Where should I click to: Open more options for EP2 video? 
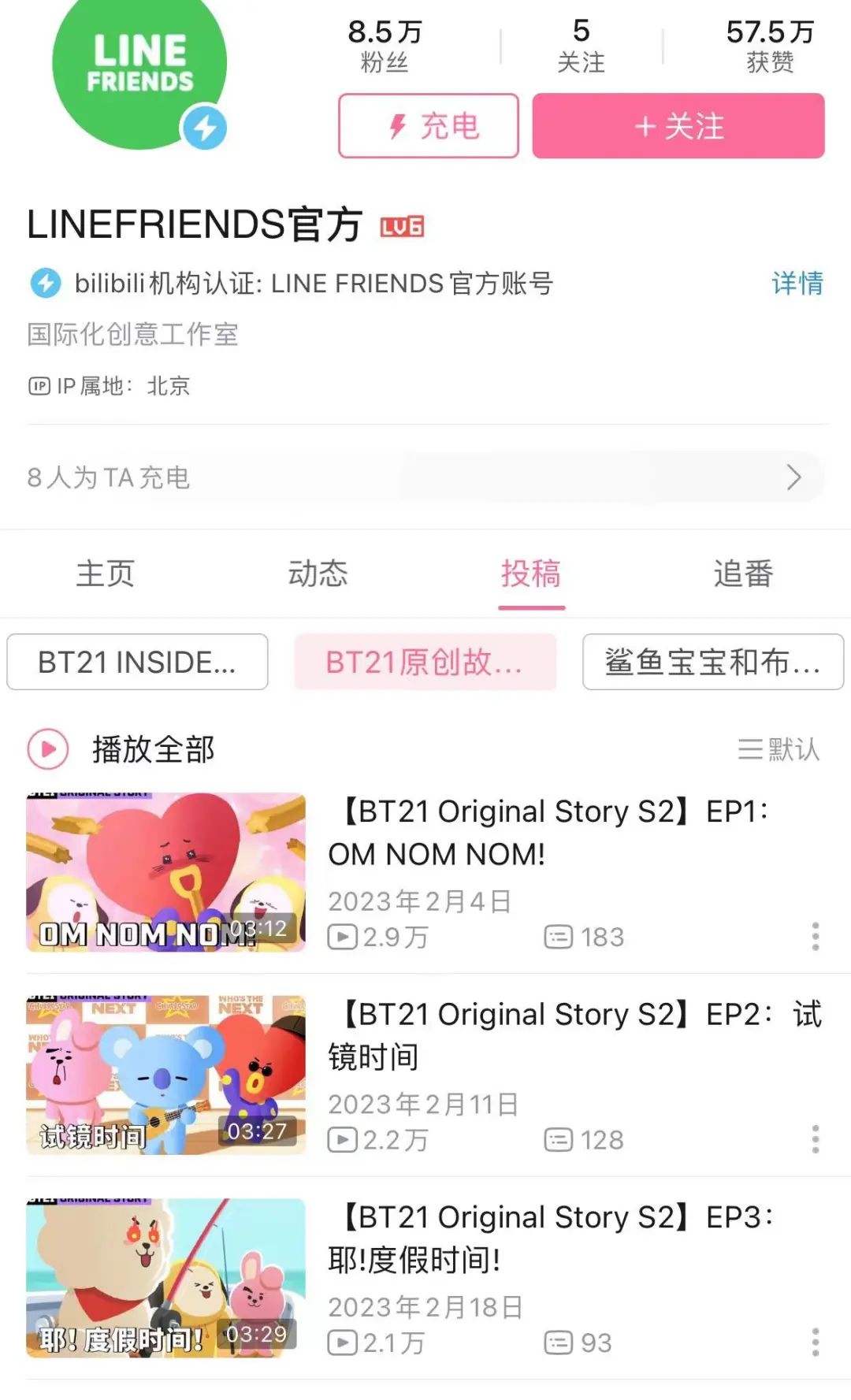816,1139
